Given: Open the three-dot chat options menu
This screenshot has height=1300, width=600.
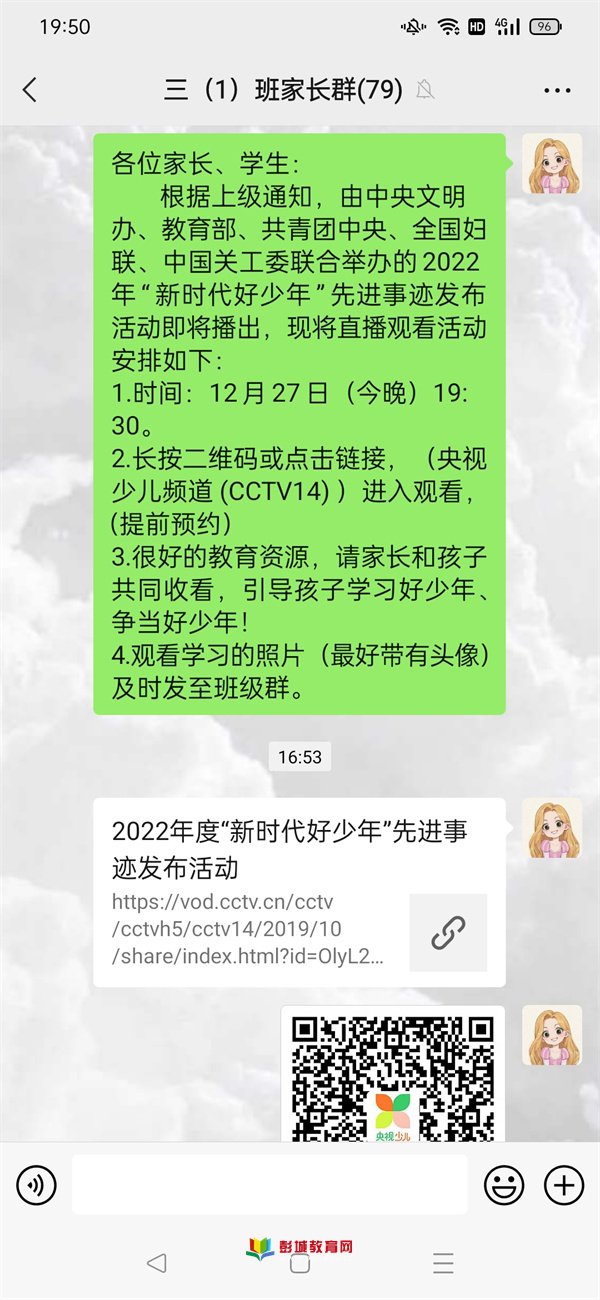Looking at the screenshot, I should point(557,90).
